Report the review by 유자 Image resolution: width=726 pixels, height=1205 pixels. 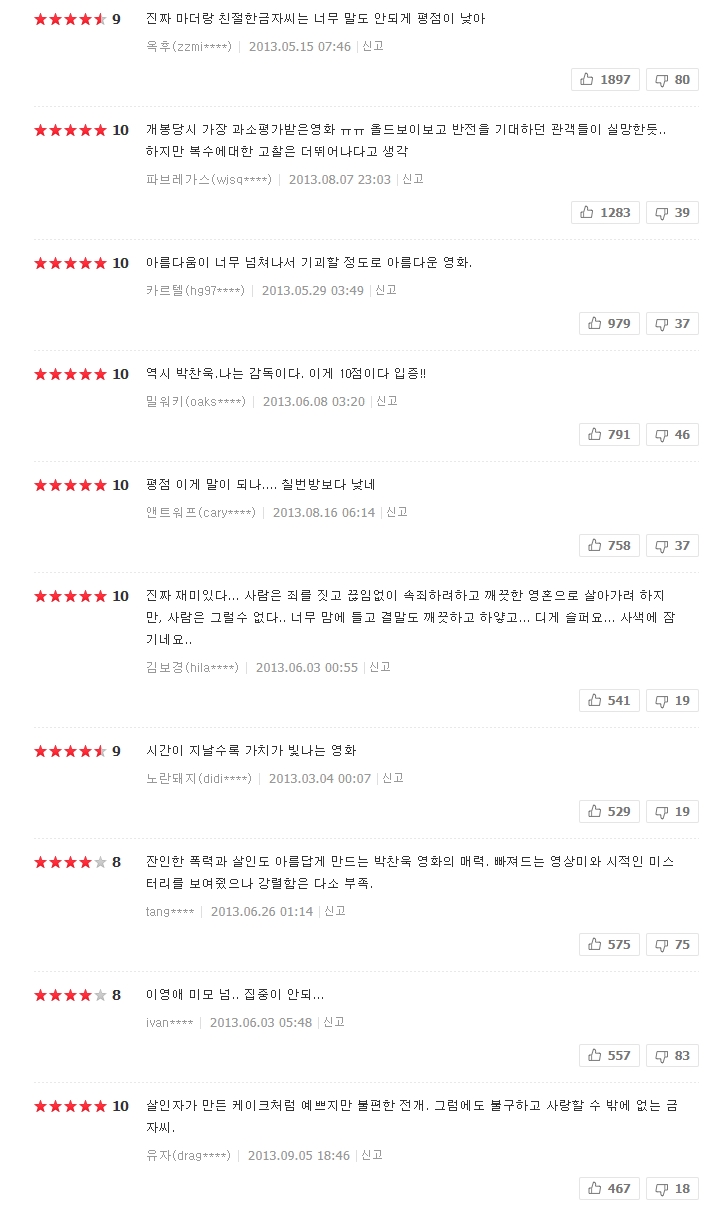[x=373, y=1155]
